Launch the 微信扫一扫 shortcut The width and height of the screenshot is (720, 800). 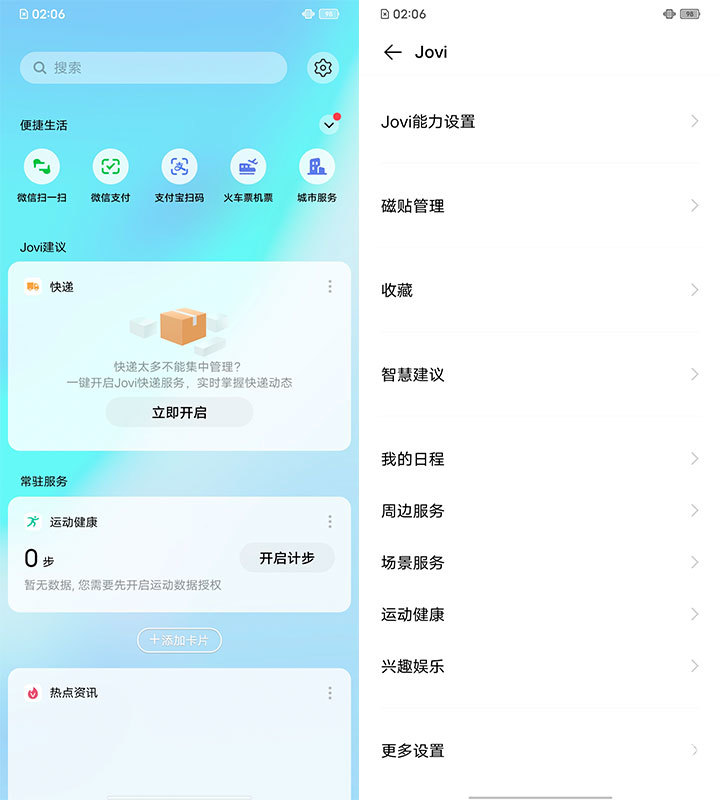click(x=42, y=167)
